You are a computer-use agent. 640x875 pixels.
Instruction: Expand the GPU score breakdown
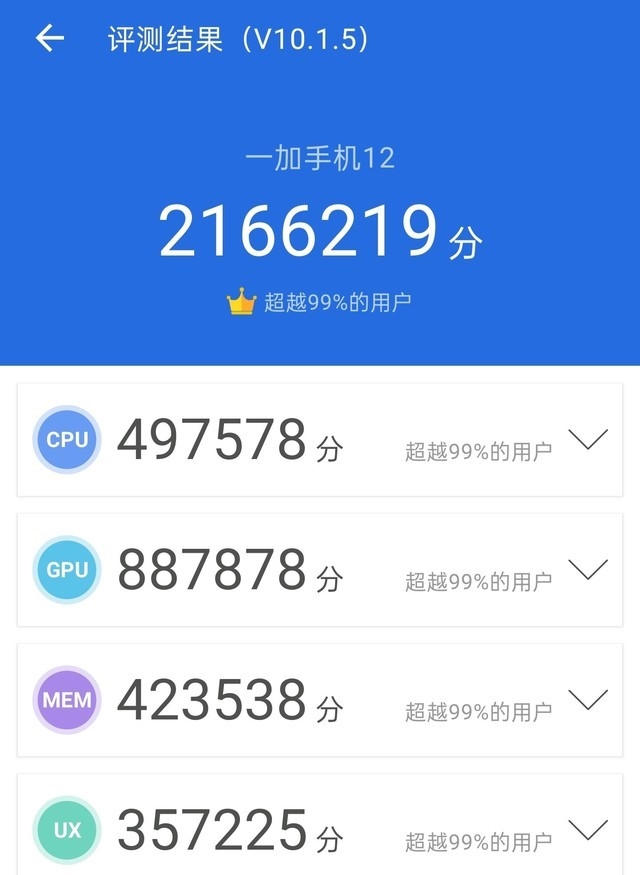click(587, 569)
